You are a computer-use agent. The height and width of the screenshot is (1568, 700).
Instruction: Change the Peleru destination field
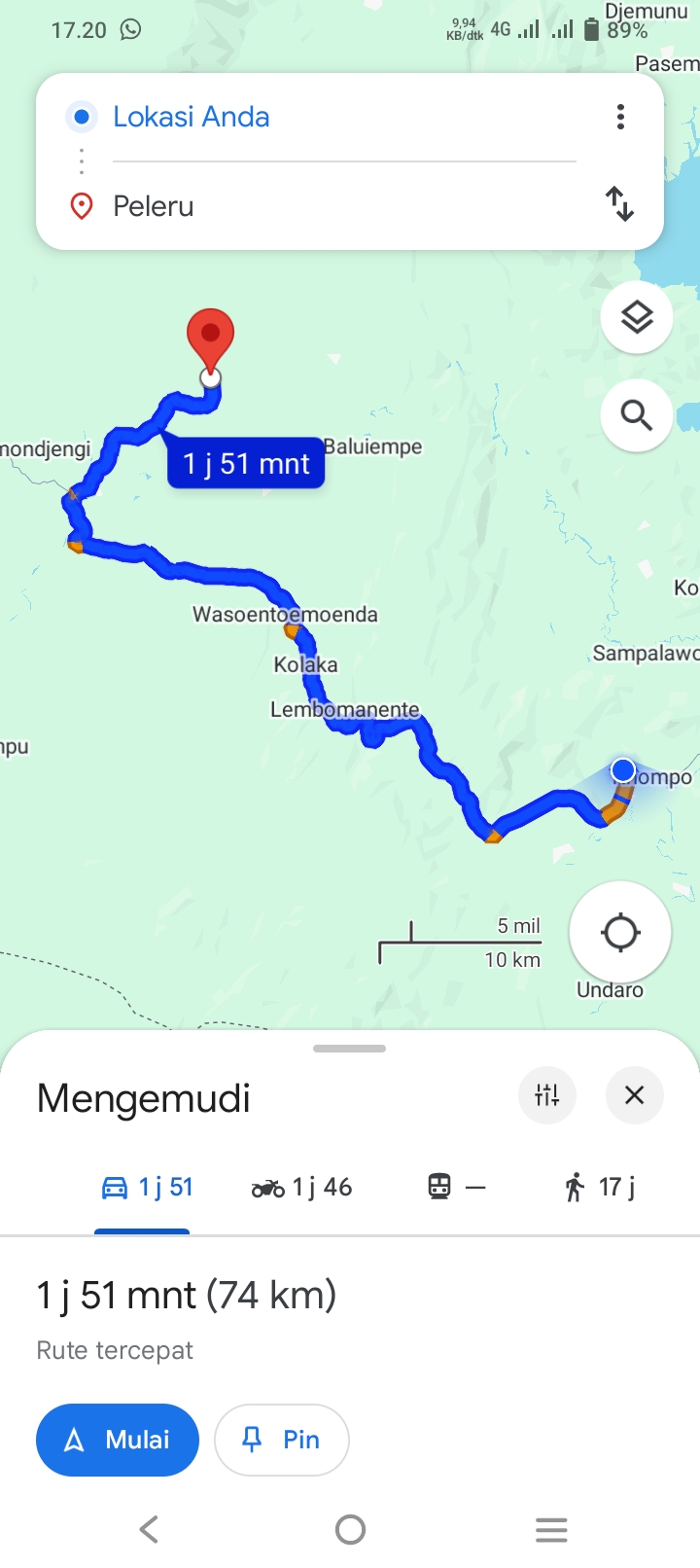pos(344,206)
